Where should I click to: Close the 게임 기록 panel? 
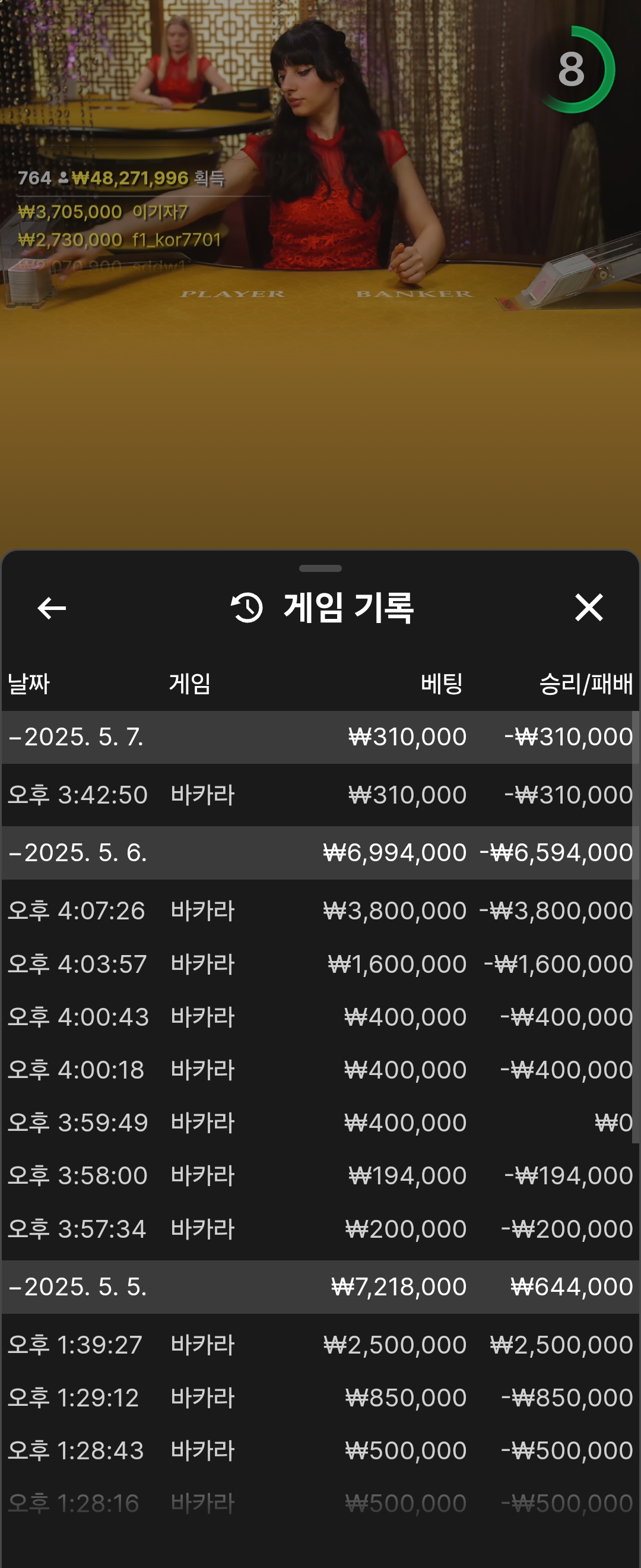point(588,608)
